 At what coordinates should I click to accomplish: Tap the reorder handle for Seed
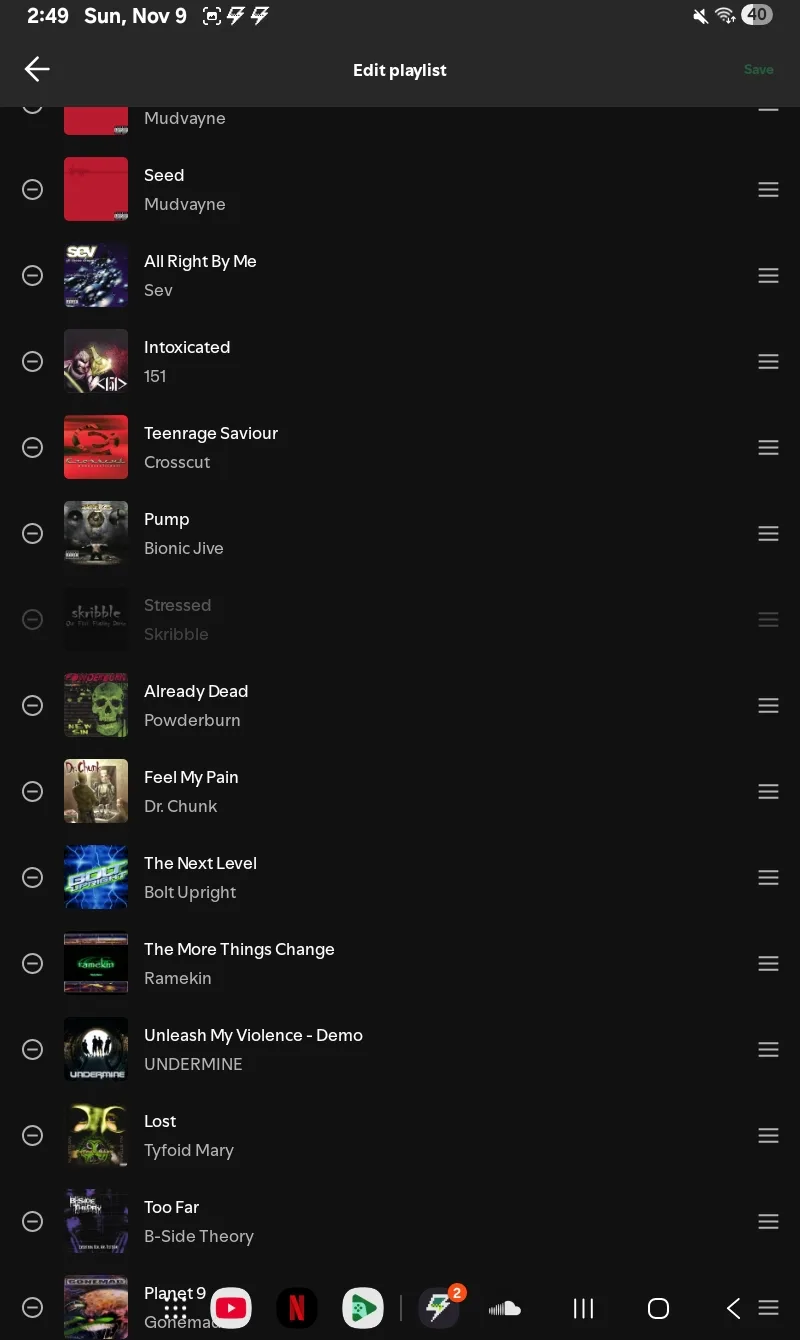(x=768, y=190)
